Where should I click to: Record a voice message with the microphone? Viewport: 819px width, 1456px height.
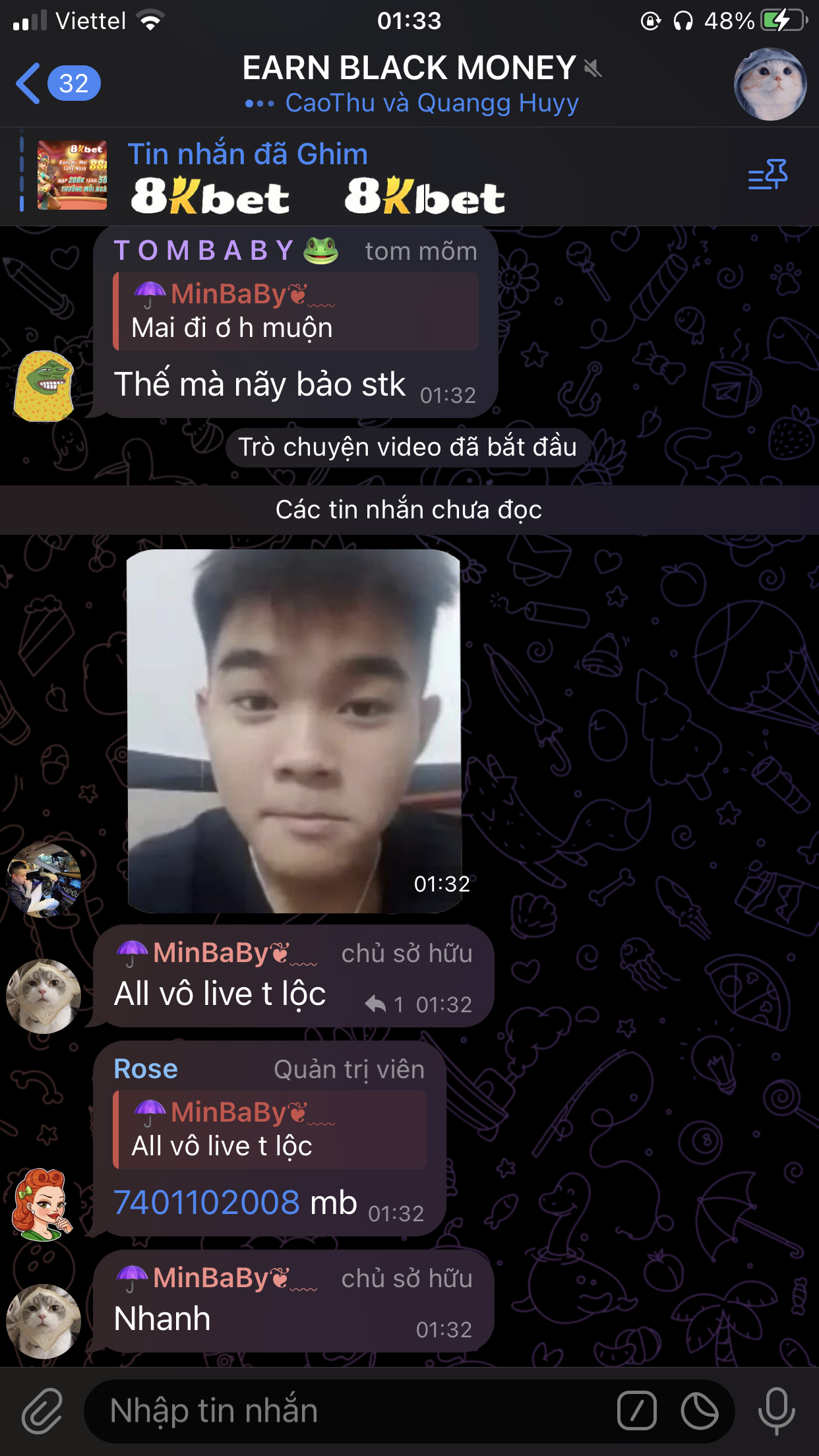tap(776, 1411)
